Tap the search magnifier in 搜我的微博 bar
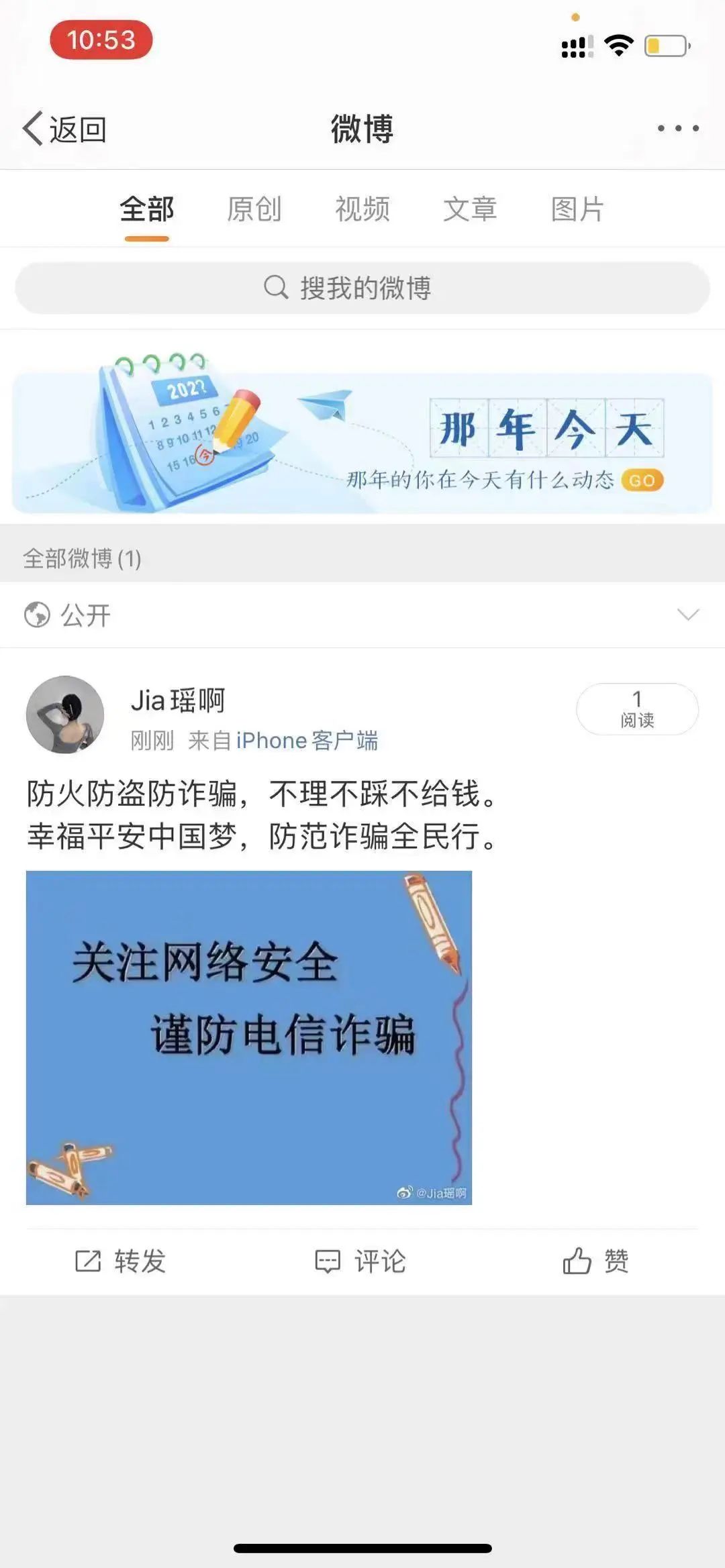 click(275, 287)
